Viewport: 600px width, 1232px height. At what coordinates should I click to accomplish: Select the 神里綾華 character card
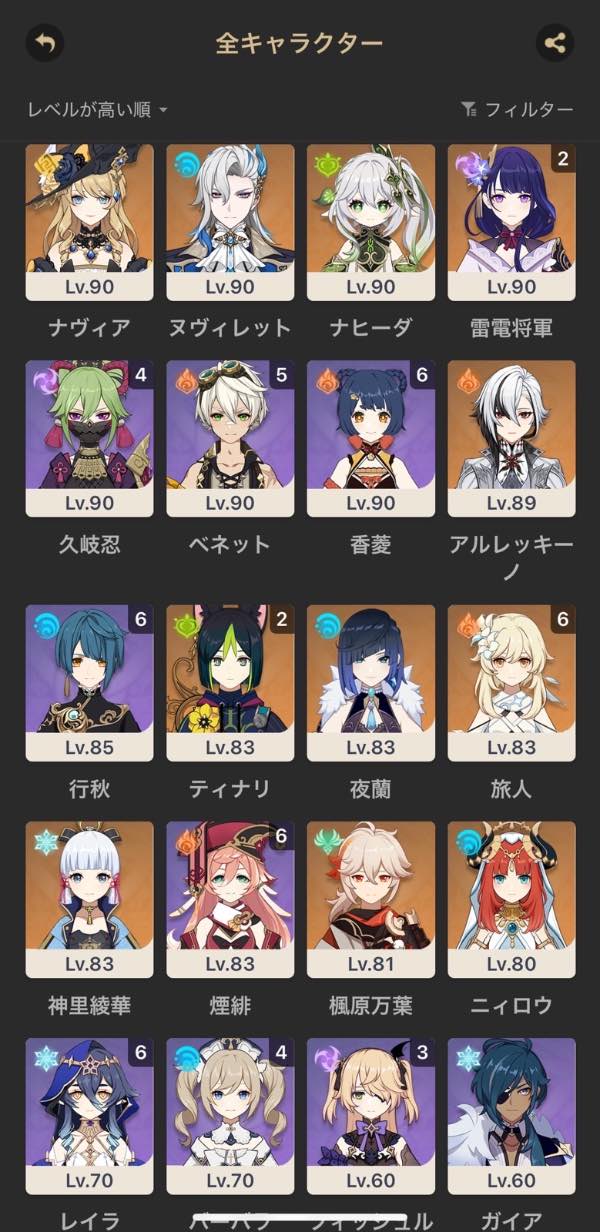tap(89, 899)
